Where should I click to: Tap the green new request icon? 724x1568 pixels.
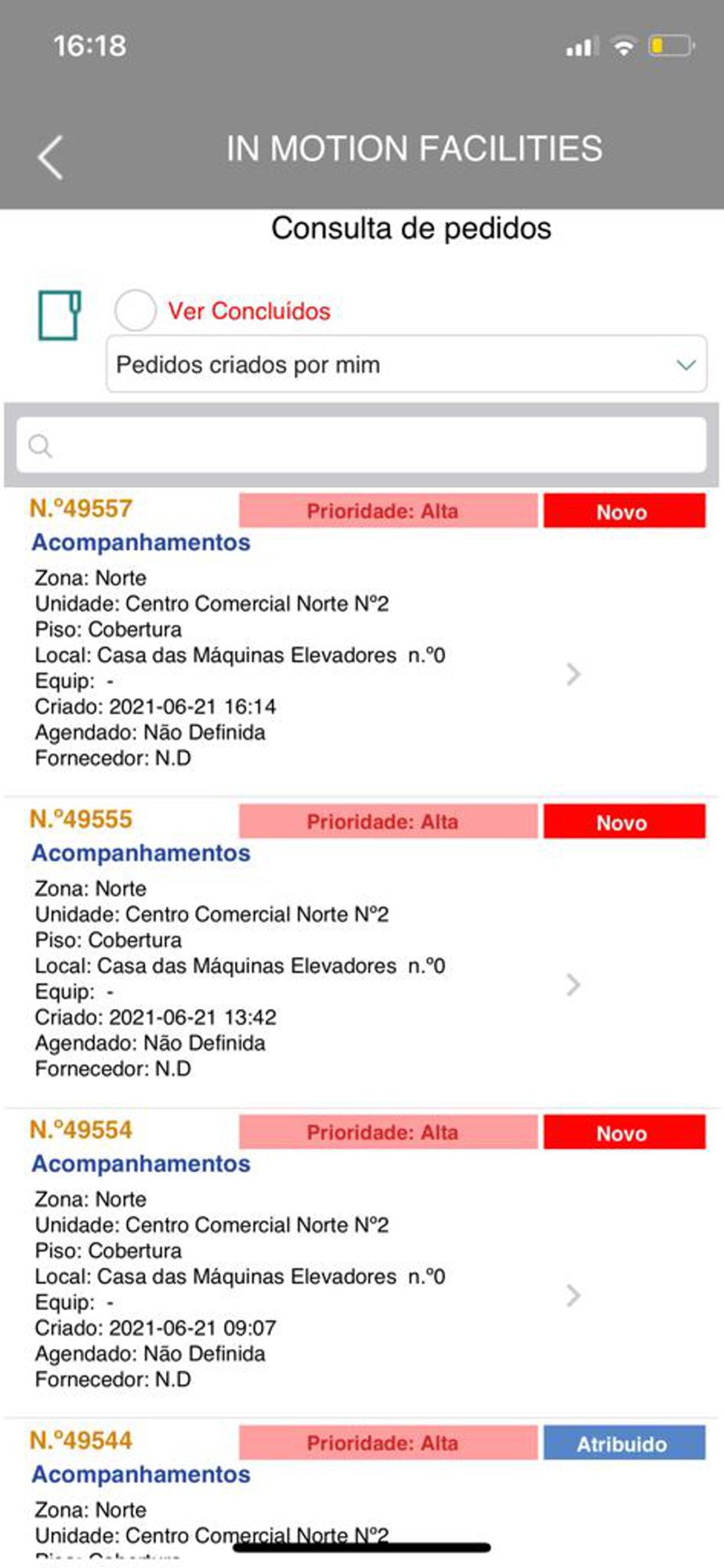[60, 315]
